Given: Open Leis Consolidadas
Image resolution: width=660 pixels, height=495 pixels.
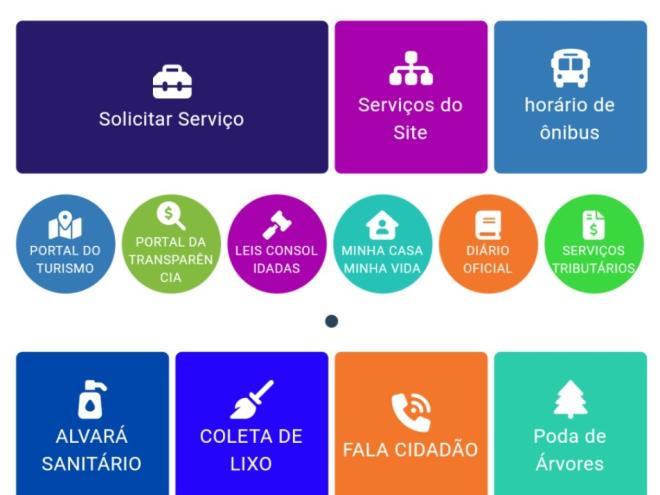Looking at the screenshot, I should (x=277, y=244).
